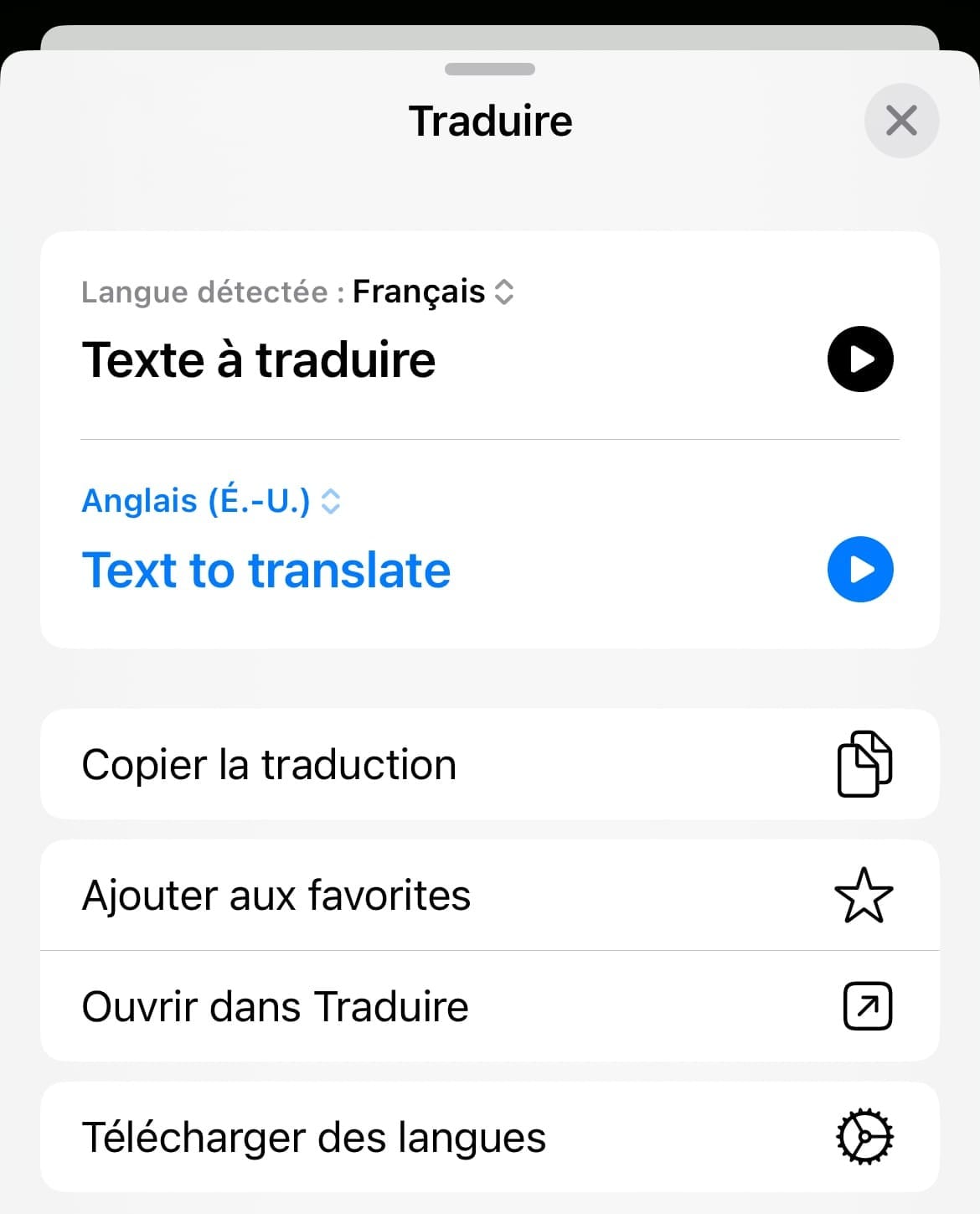This screenshot has height=1214, width=980.
Task: Click the open-in-Translate arrow icon
Action: pos(867,1006)
